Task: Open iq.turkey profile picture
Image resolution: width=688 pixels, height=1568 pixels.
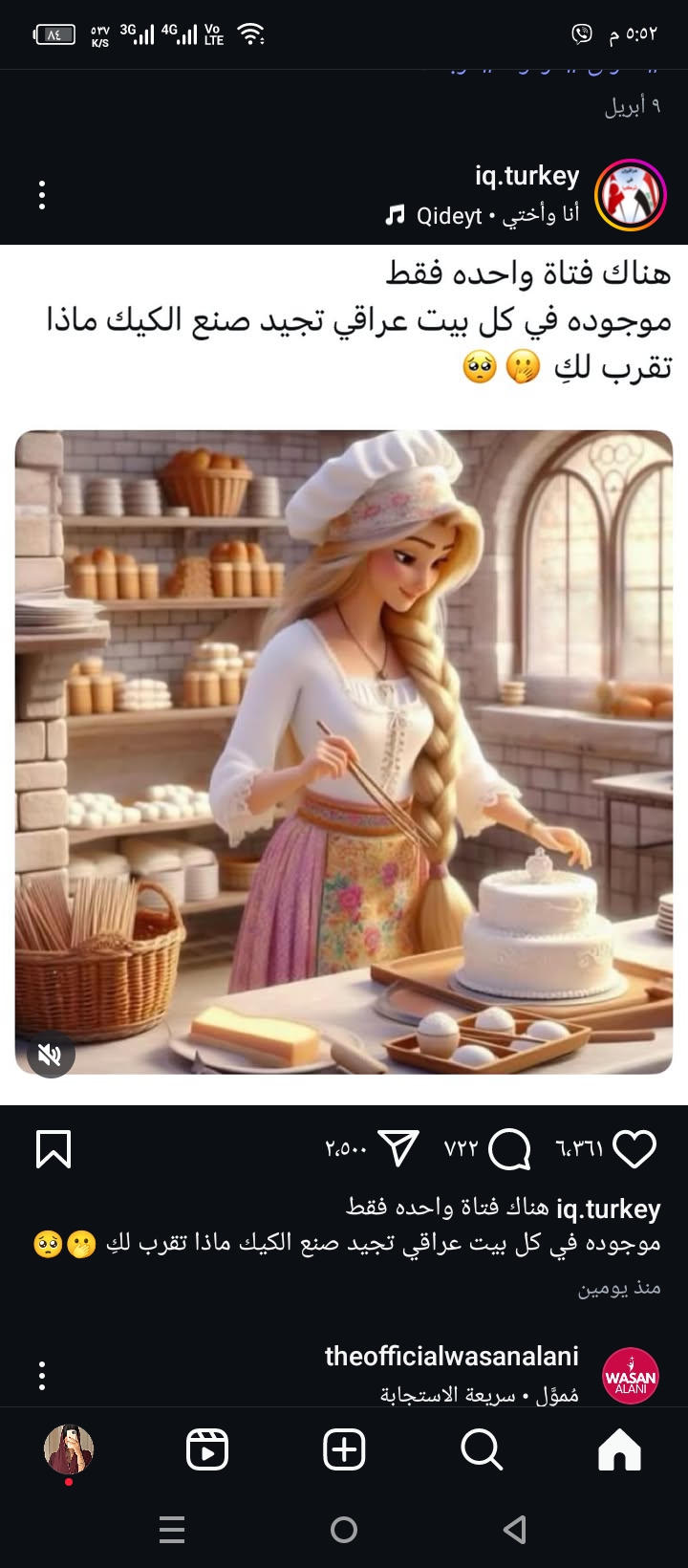Action: (630, 195)
